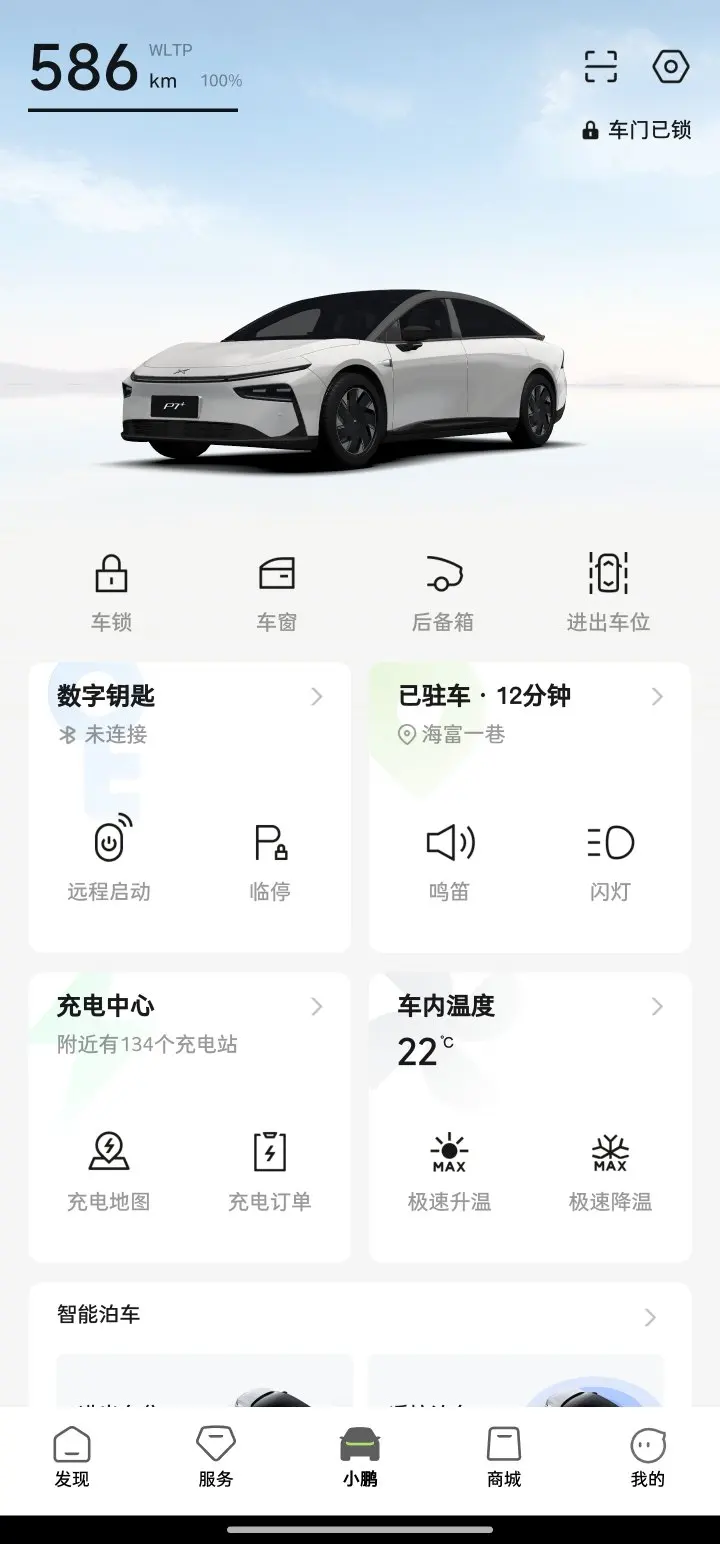Turn on 极速升温 rapid heating
The width and height of the screenshot is (720, 1544).
tap(449, 1169)
